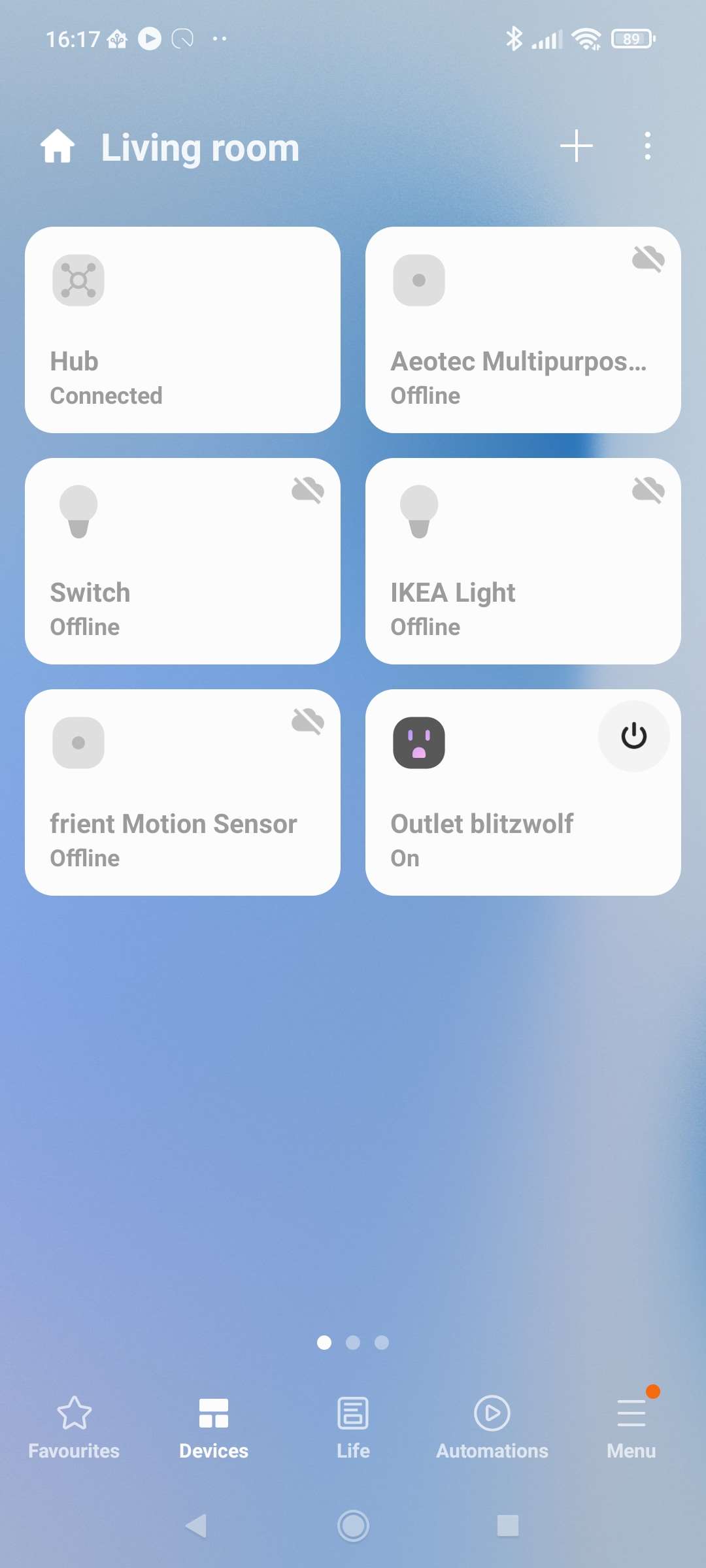Screen dimensions: 706x1568
Task: Tap the system back button
Action: pos(196,1526)
